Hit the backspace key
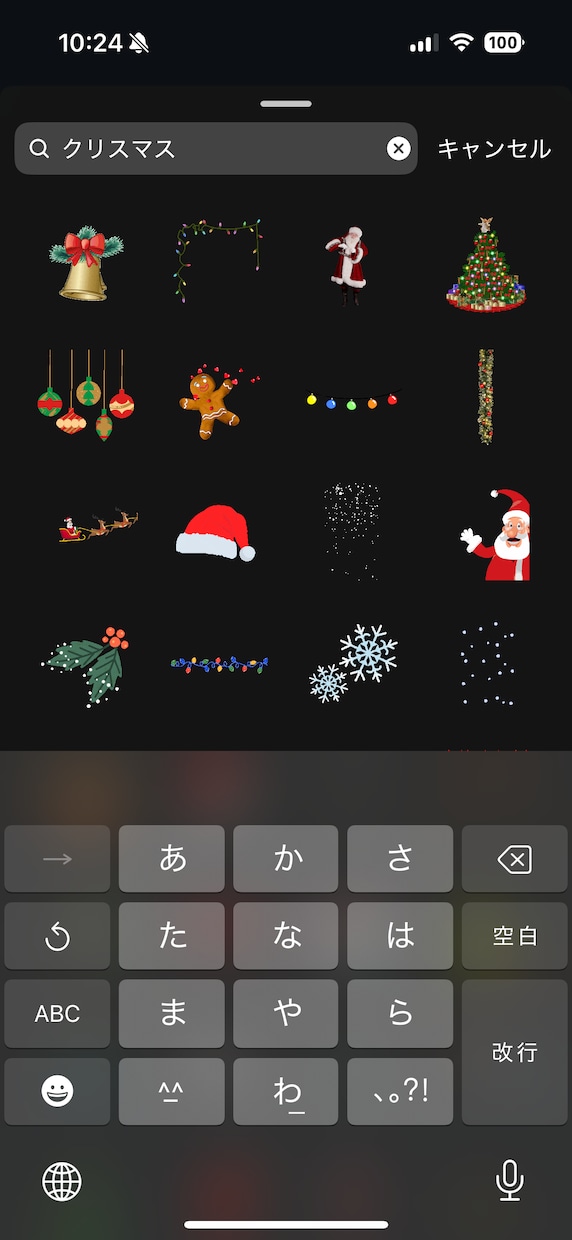 pos(514,859)
